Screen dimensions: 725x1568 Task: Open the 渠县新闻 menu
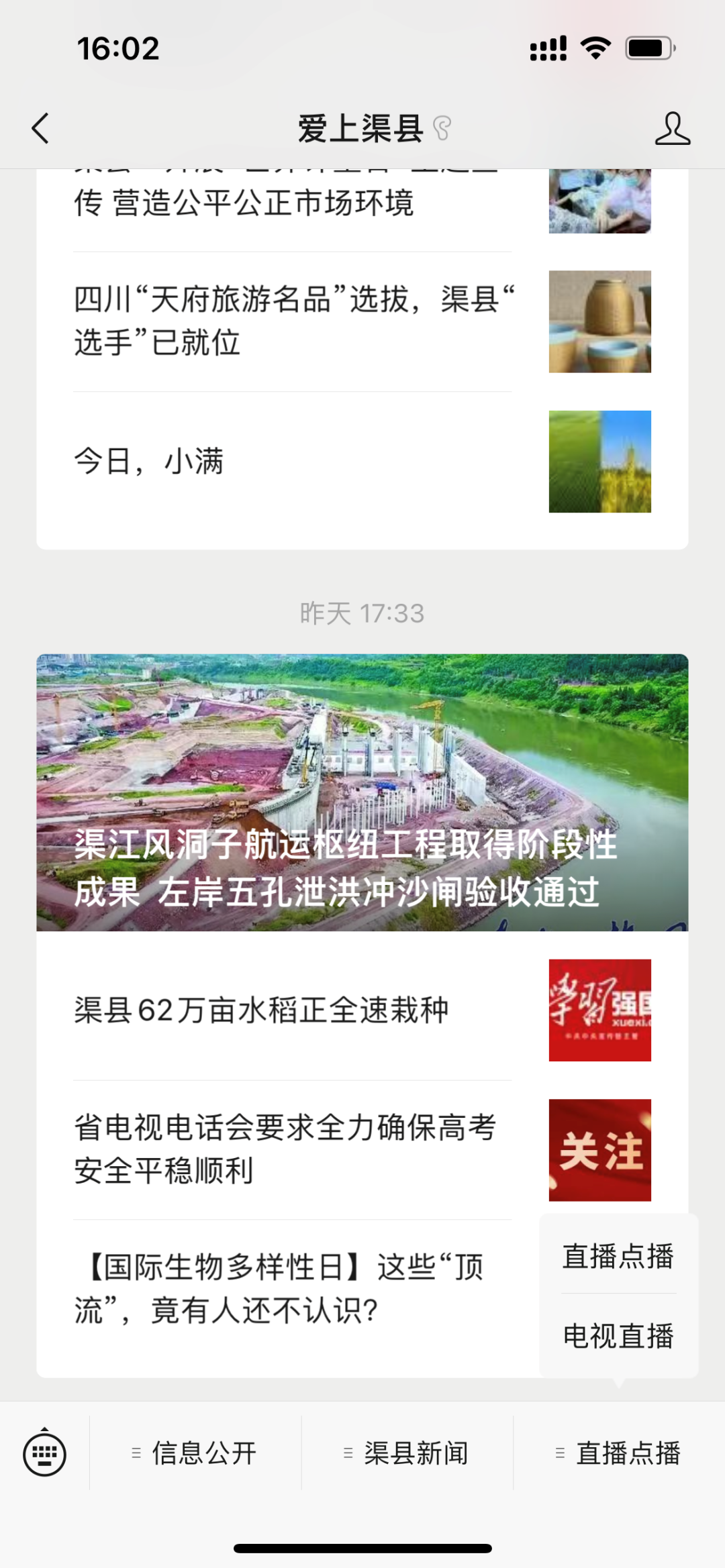tap(407, 1453)
